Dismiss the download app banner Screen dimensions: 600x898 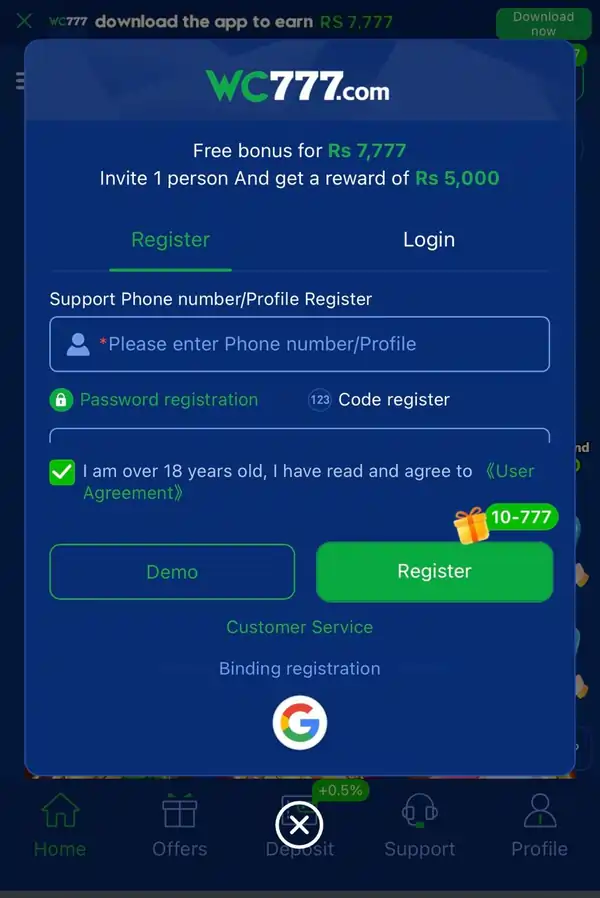click(x=24, y=21)
